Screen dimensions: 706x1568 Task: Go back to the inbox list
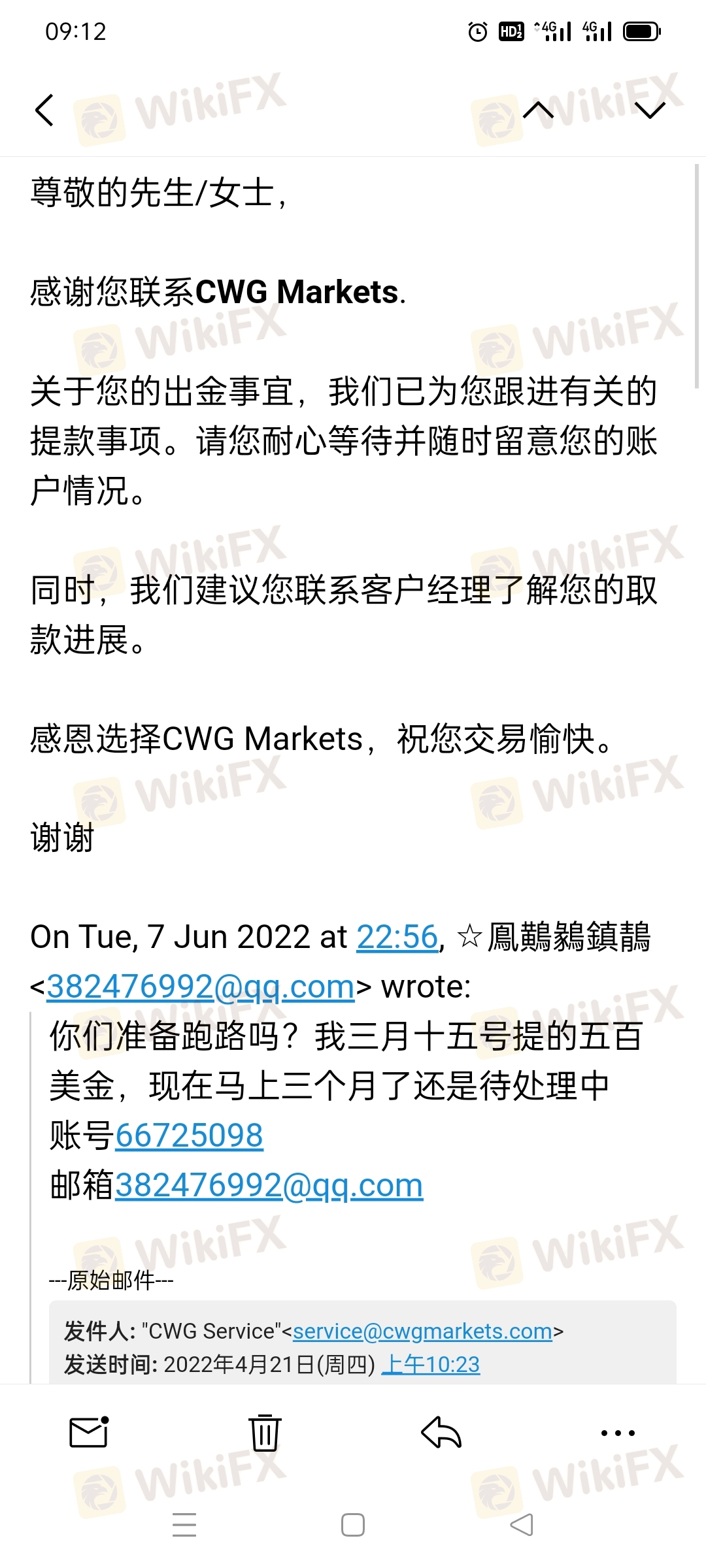pos(44,110)
